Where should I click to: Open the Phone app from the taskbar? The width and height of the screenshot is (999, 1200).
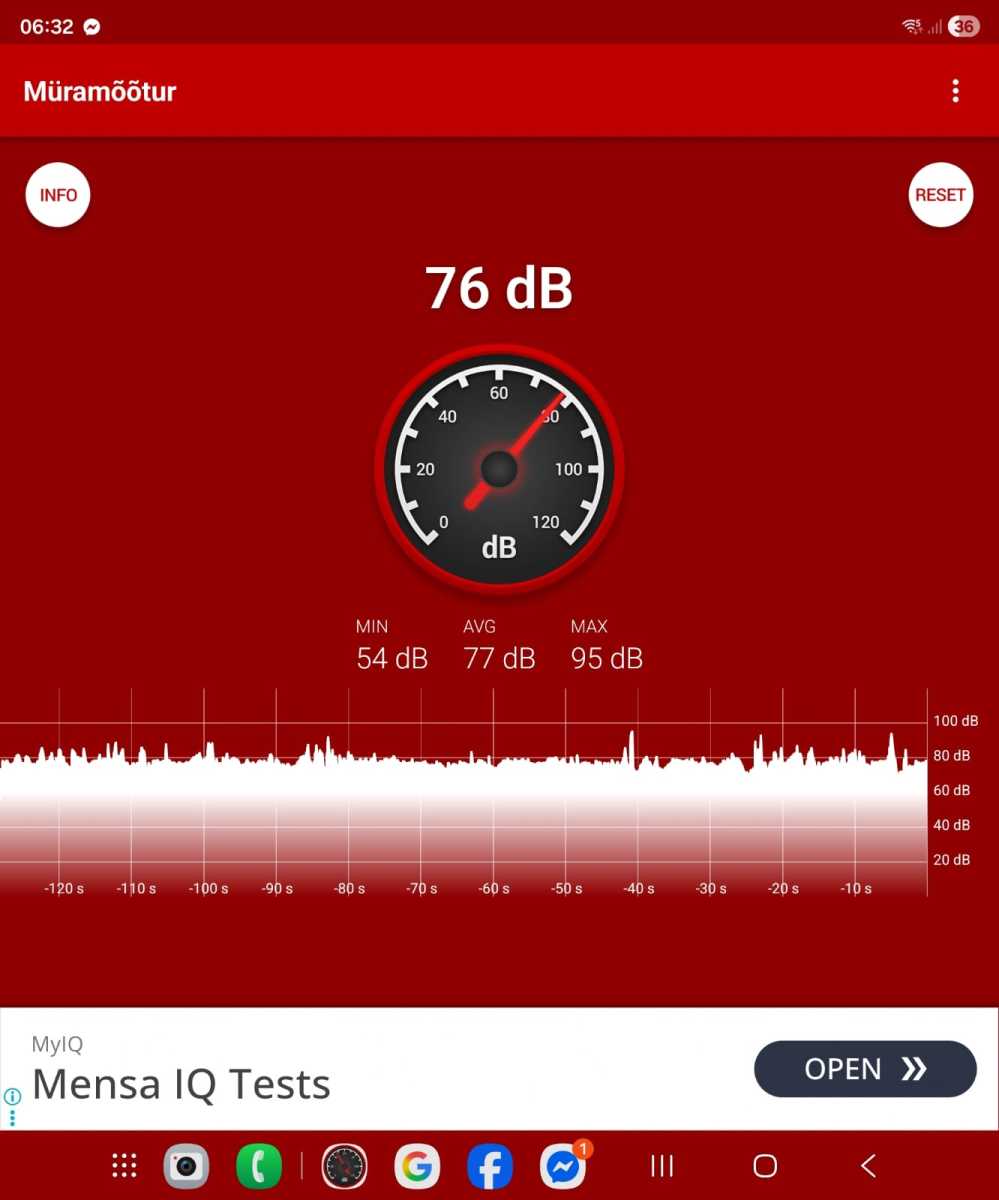tap(259, 1166)
